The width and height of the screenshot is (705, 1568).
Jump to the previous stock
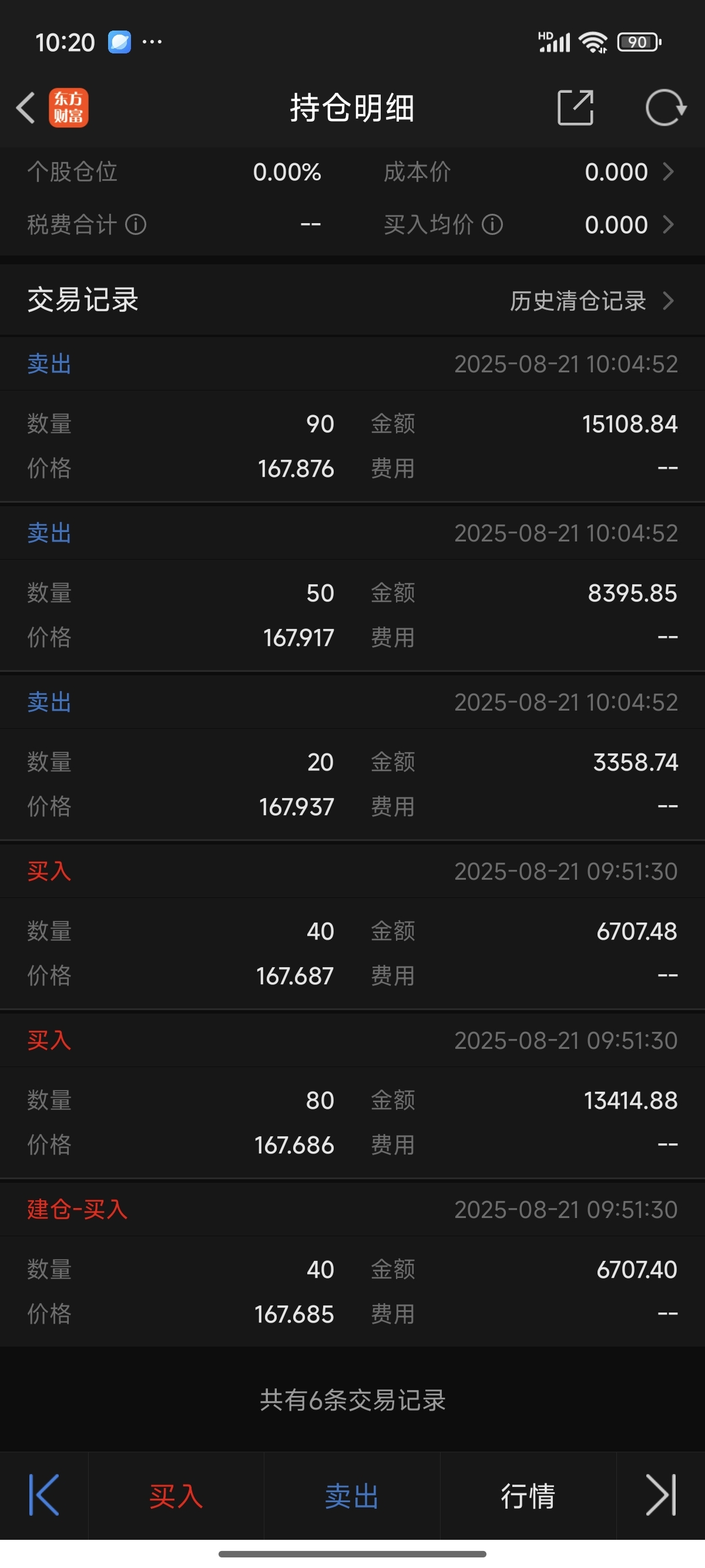click(x=44, y=1496)
